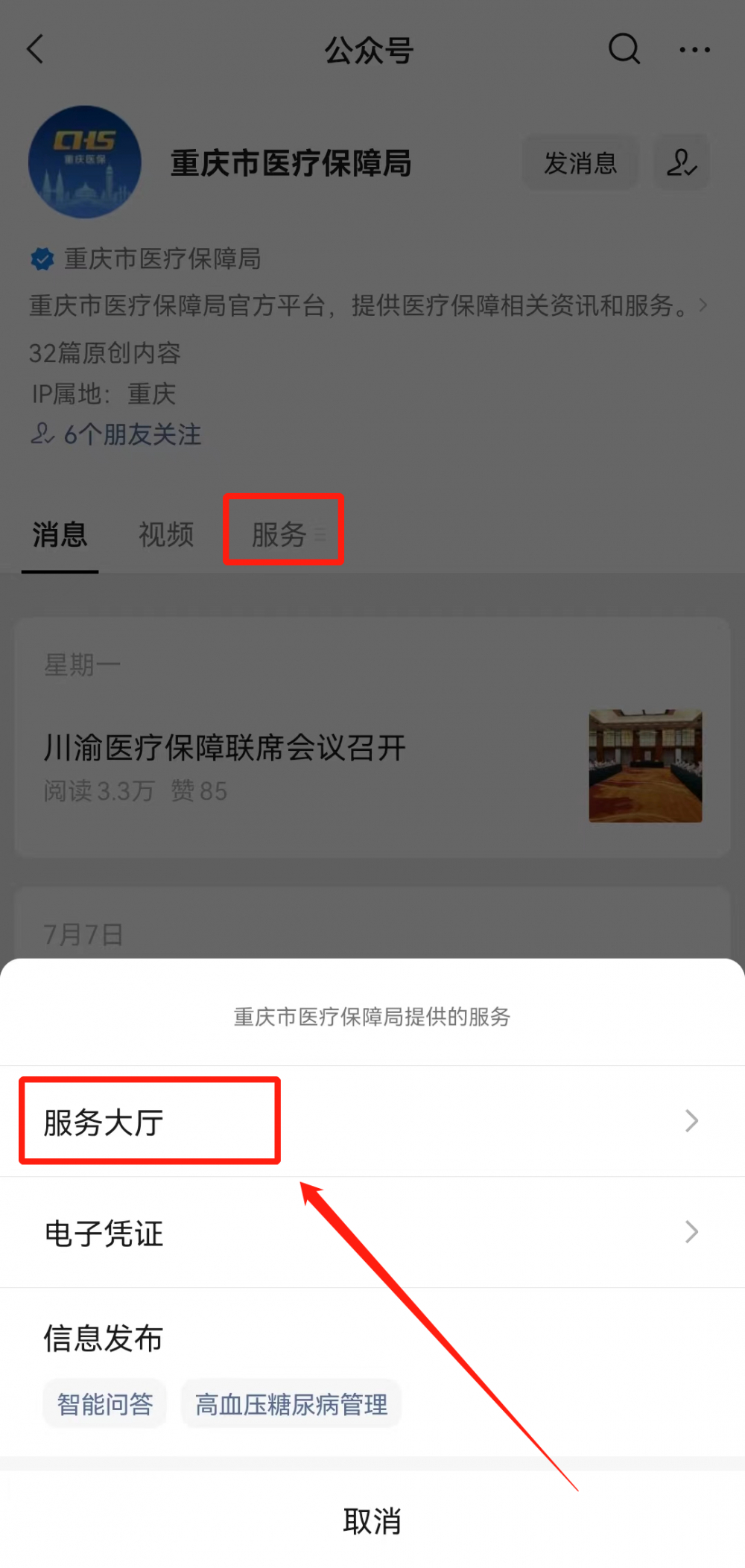Image resolution: width=745 pixels, height=1568 pixels.
Task: Search within the official account
Action: 624,50
